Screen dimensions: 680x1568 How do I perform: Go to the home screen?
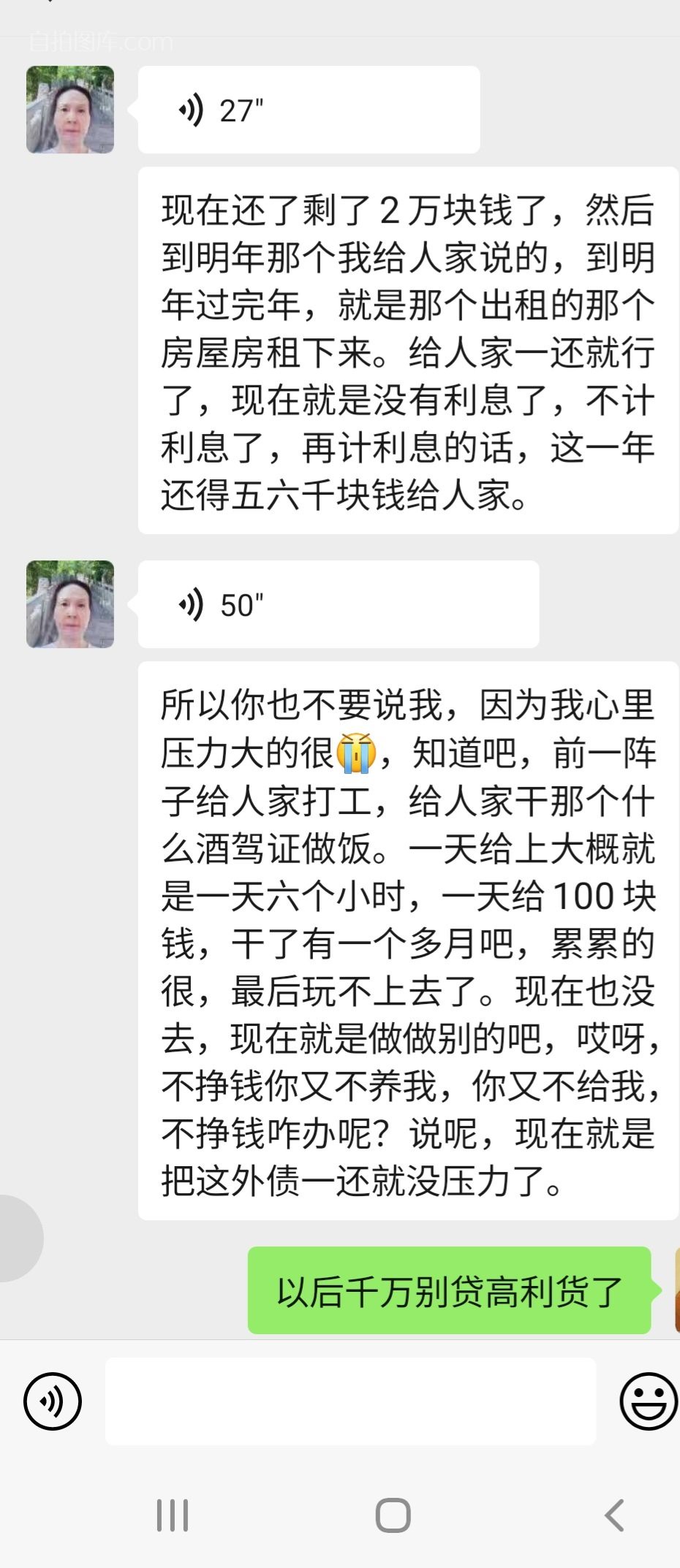tap(393, 1515)
